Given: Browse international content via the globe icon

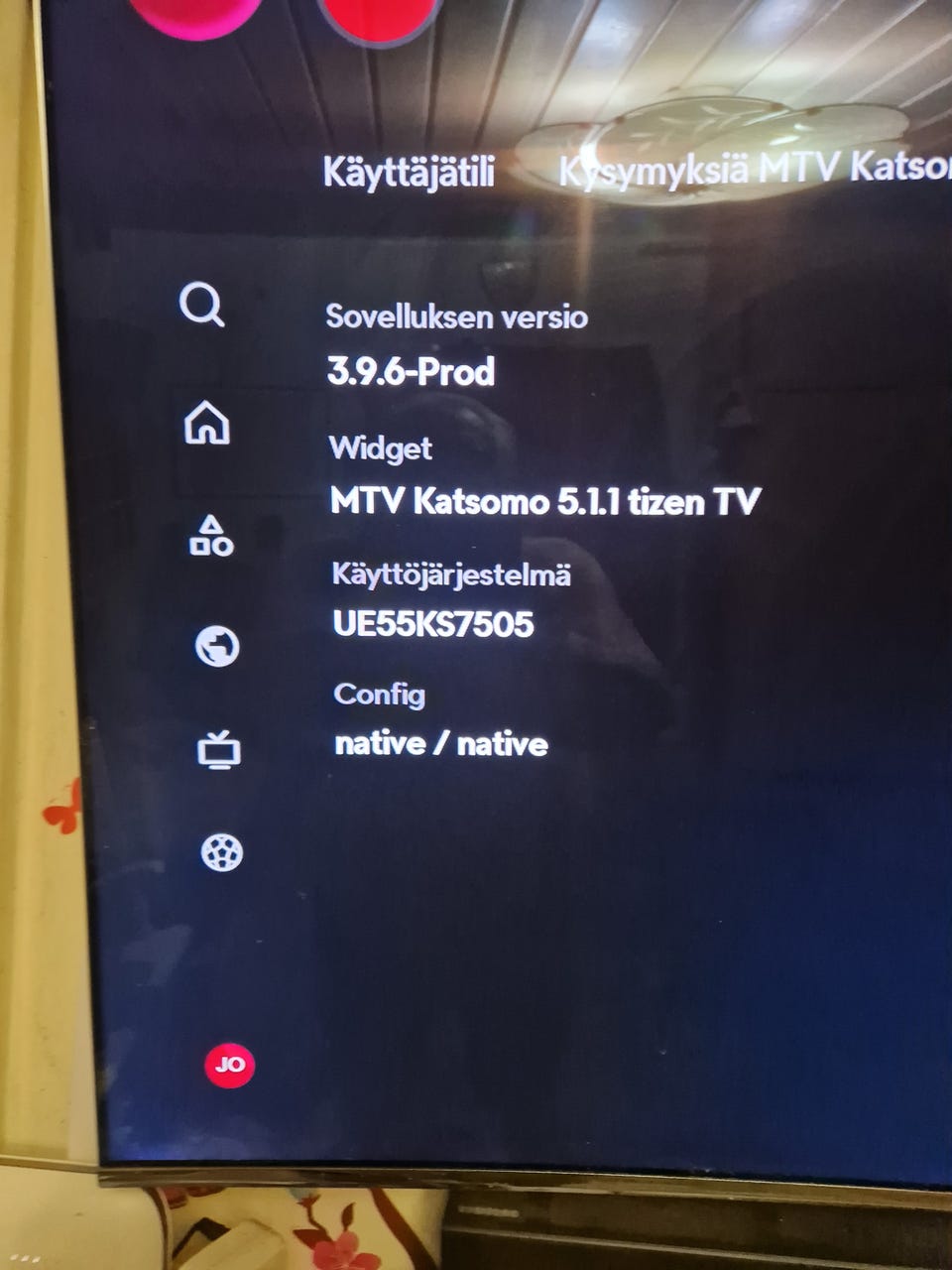Looking at the screenshot, I should 217,646.
